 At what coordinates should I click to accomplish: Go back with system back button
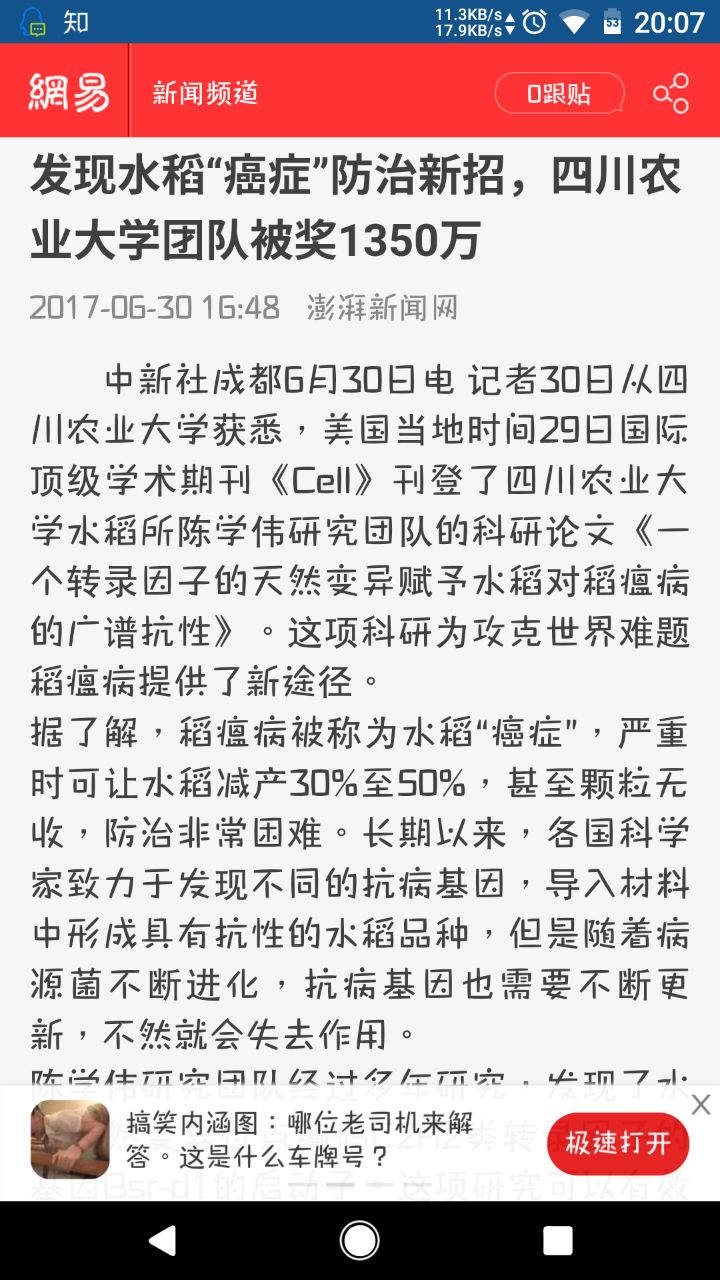[x=162, y=1241]
